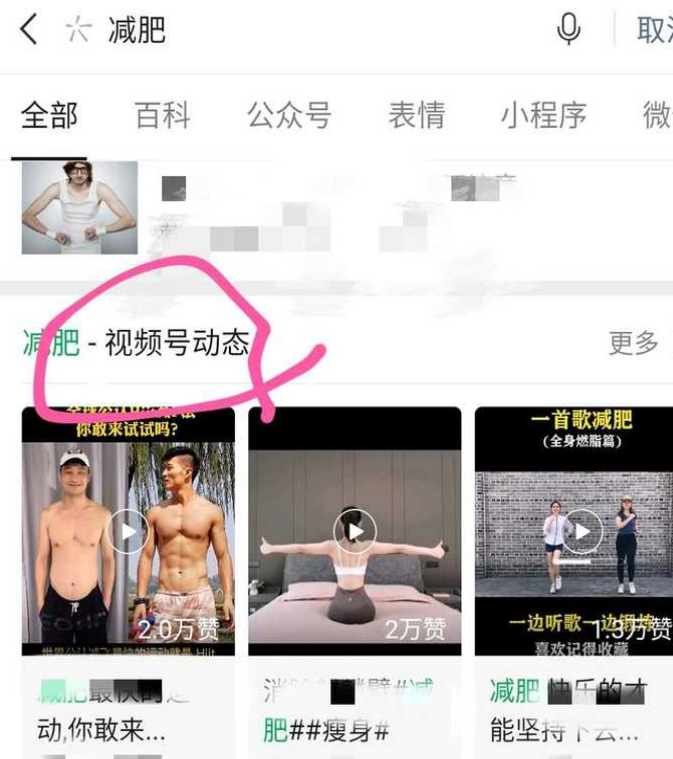Switch to the 百科 tab
The width and height of the screenshot is (673, 759).
coord(162,116)
